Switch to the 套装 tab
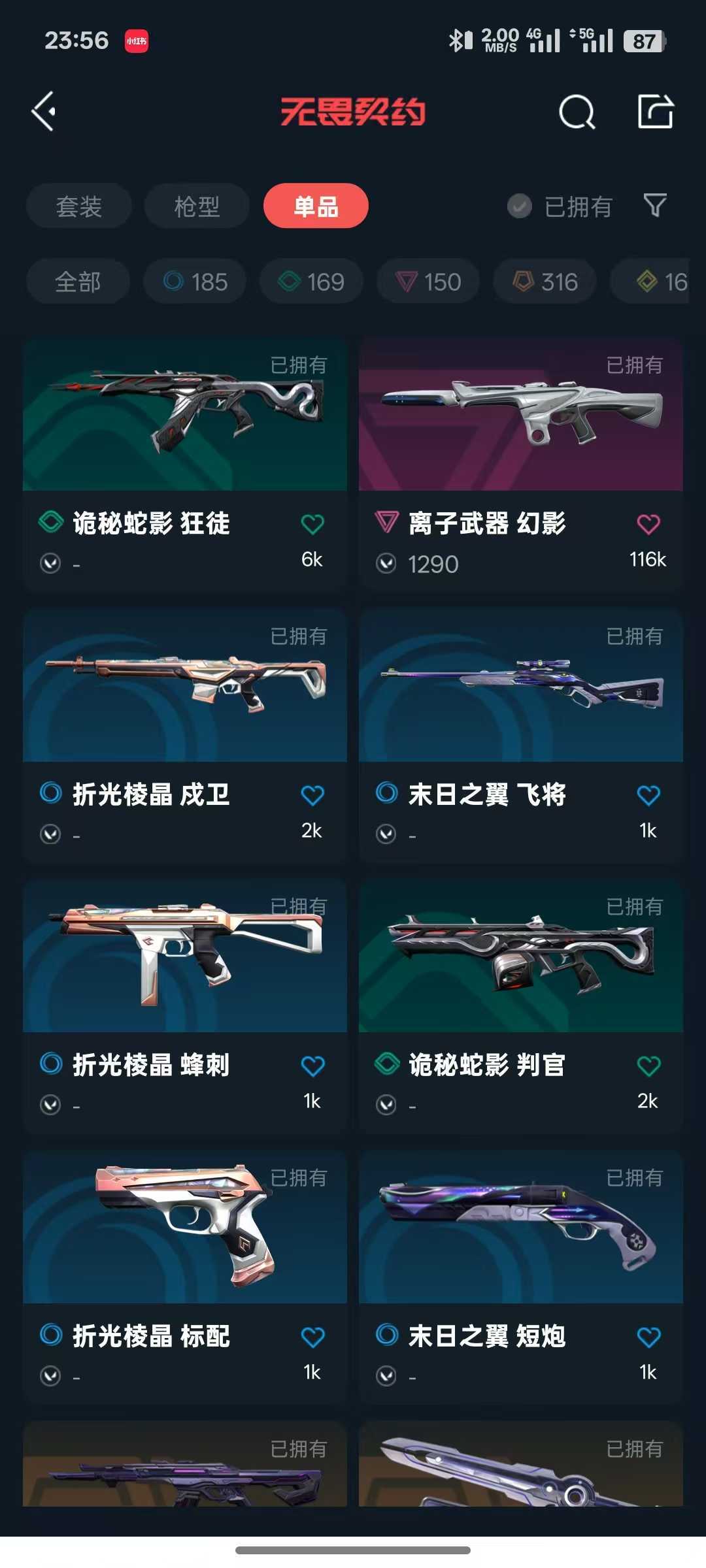Screen dimensions: 706x1568 click(79, 206)
